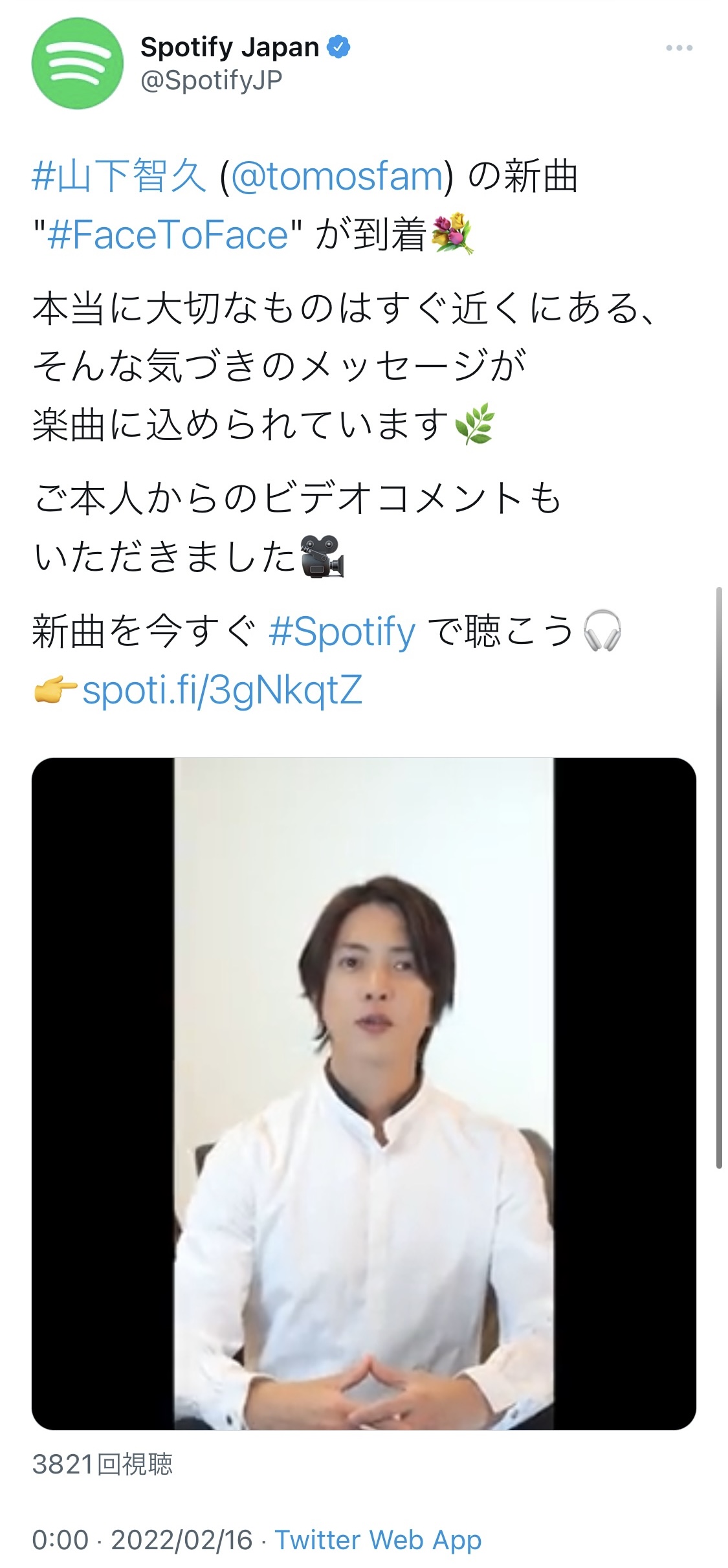Follow the spoti.fi/3gNkqtZ link
The height and width of the screenshot is (1568, 728).
(222, 690)
